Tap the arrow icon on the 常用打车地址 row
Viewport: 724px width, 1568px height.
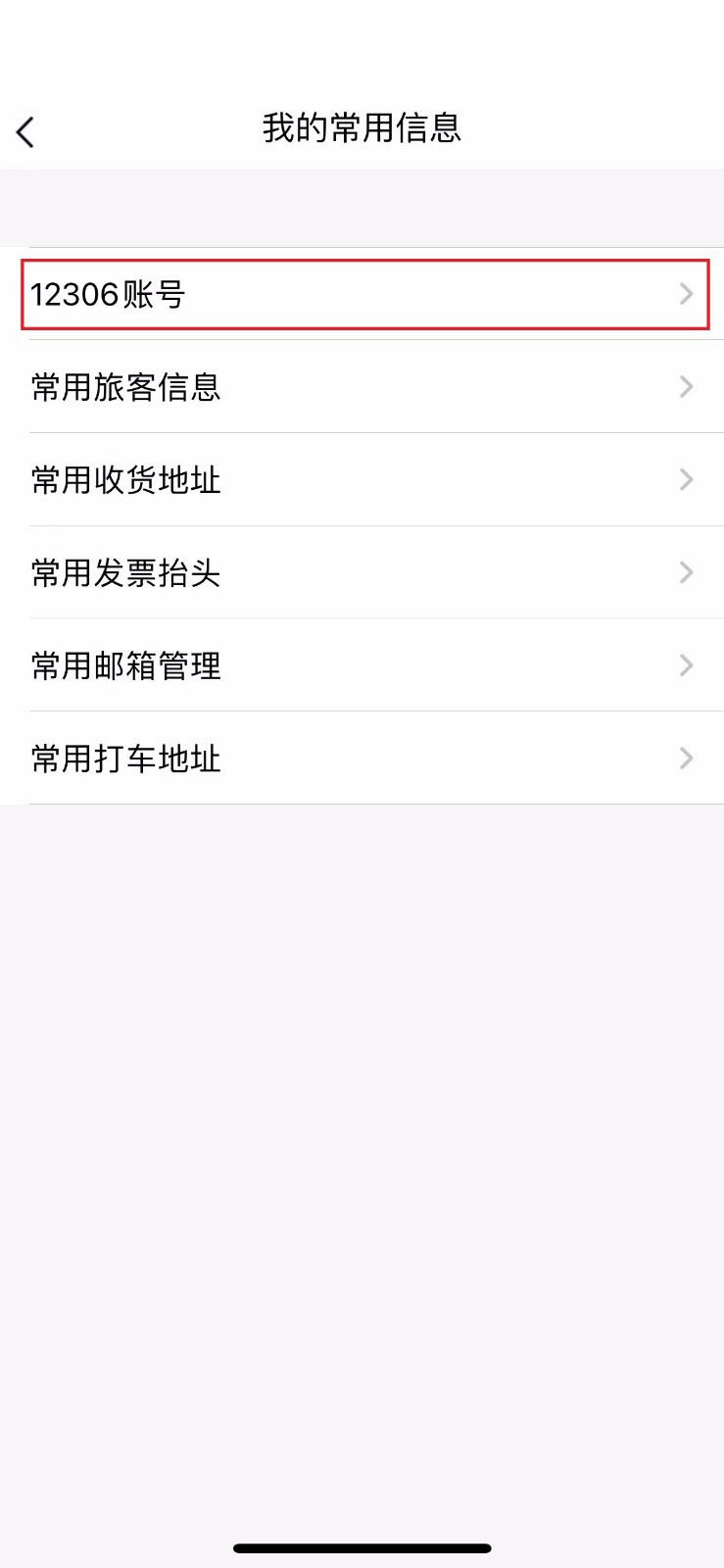(686, 759)
